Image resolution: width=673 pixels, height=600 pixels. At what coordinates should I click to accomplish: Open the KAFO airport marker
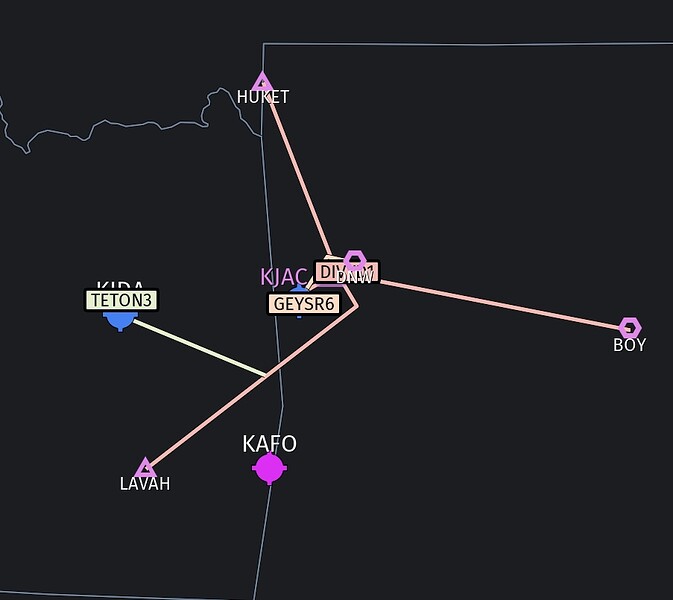269,467
